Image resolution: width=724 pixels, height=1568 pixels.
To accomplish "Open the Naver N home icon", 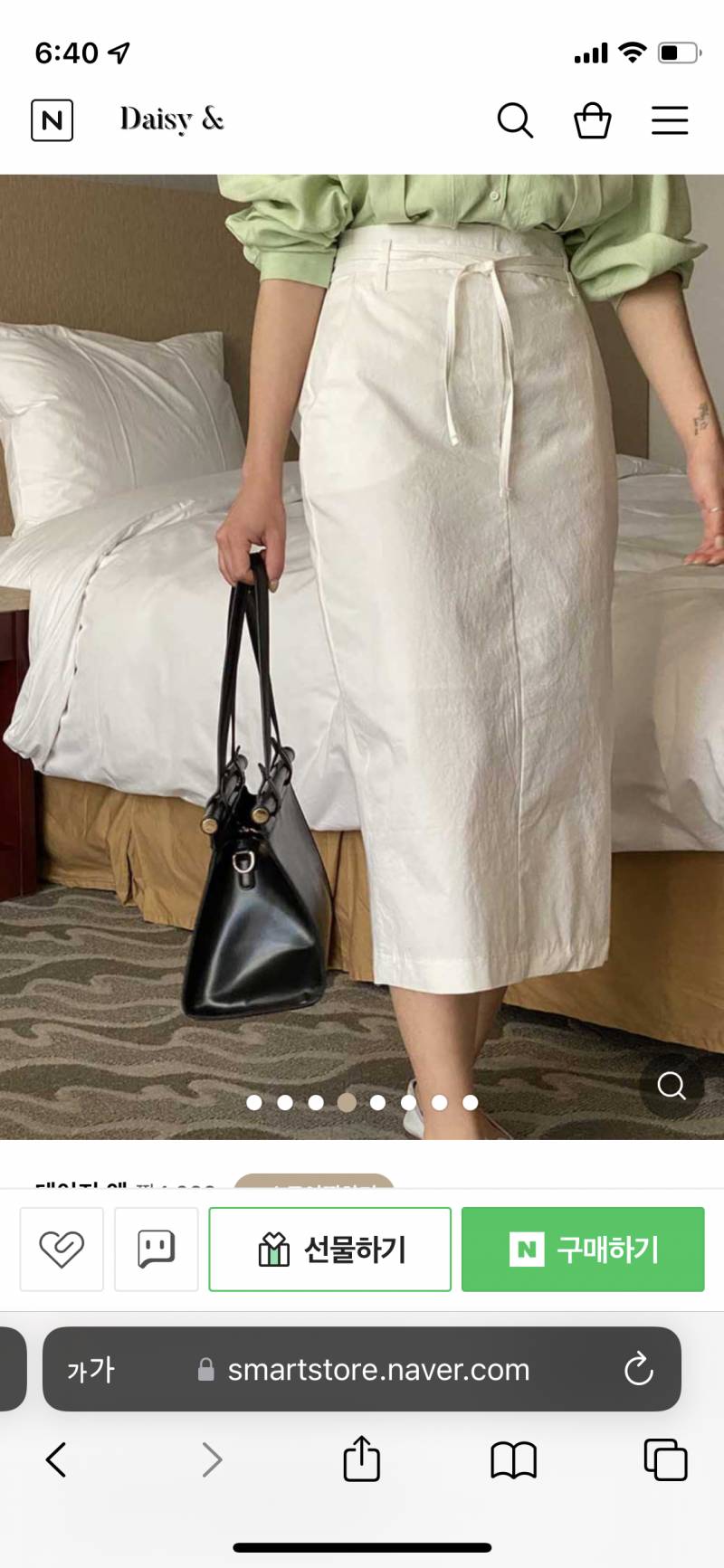I will [52, 120].
